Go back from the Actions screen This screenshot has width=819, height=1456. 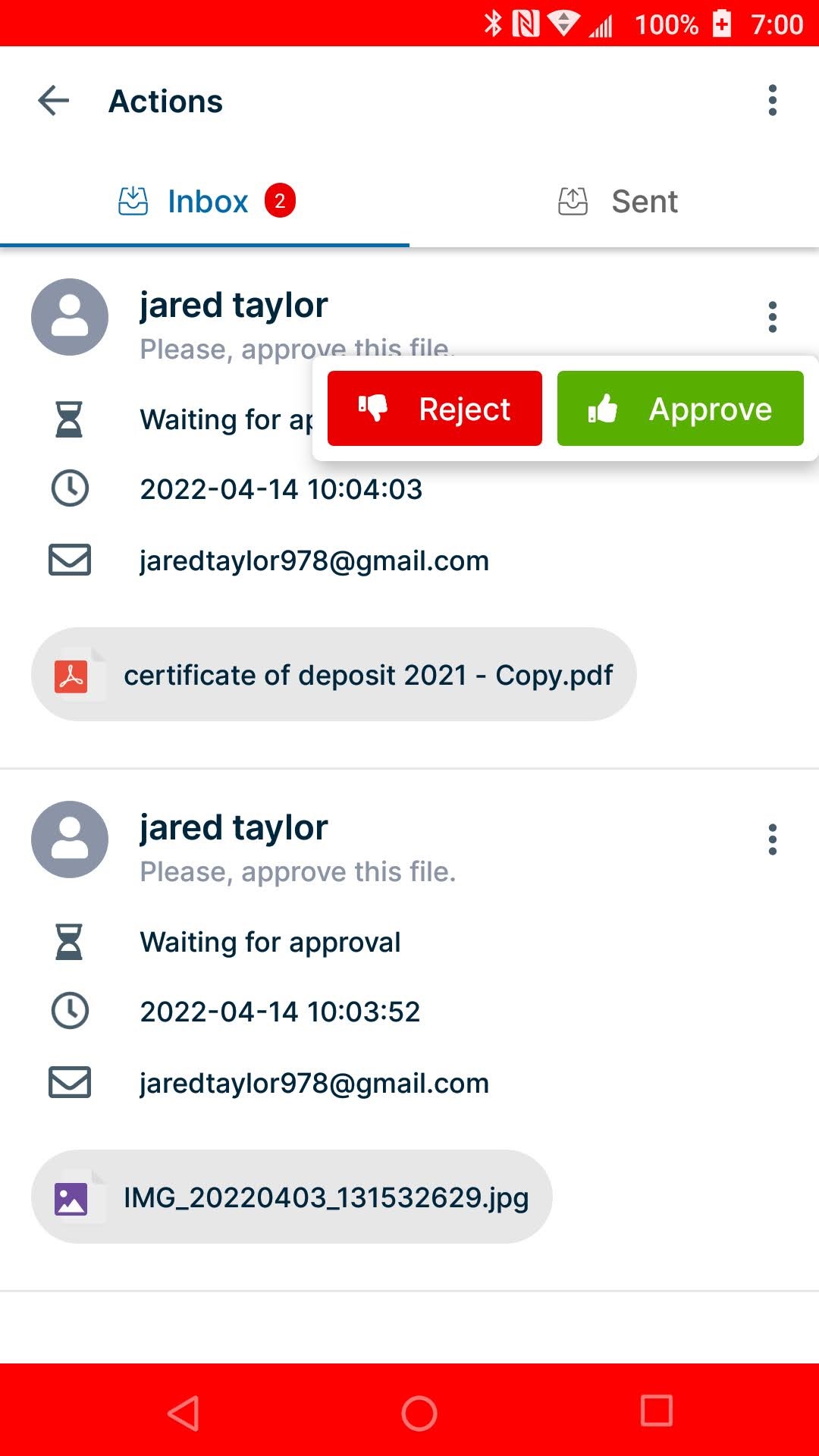pyautogui.click(x=54, y=101)
